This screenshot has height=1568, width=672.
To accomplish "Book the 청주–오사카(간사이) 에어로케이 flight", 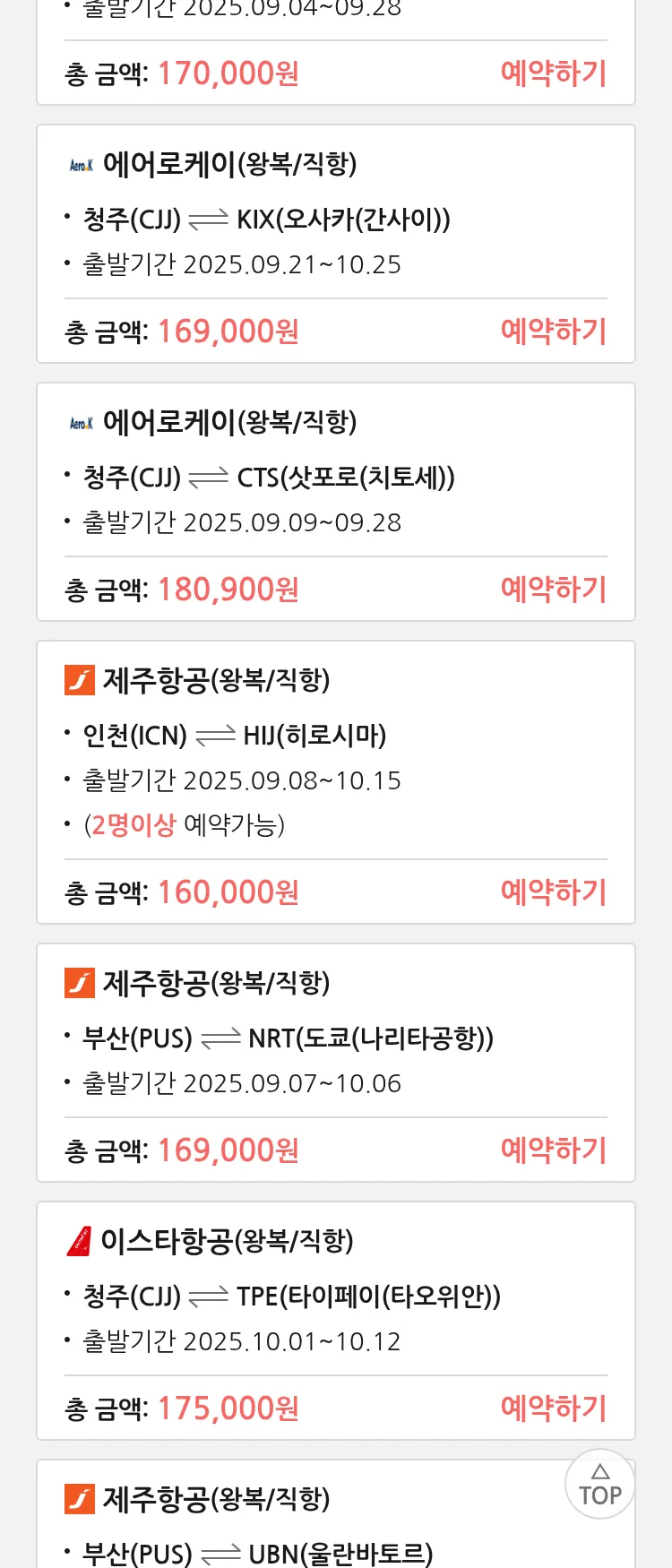I will [x=553, y=332].
